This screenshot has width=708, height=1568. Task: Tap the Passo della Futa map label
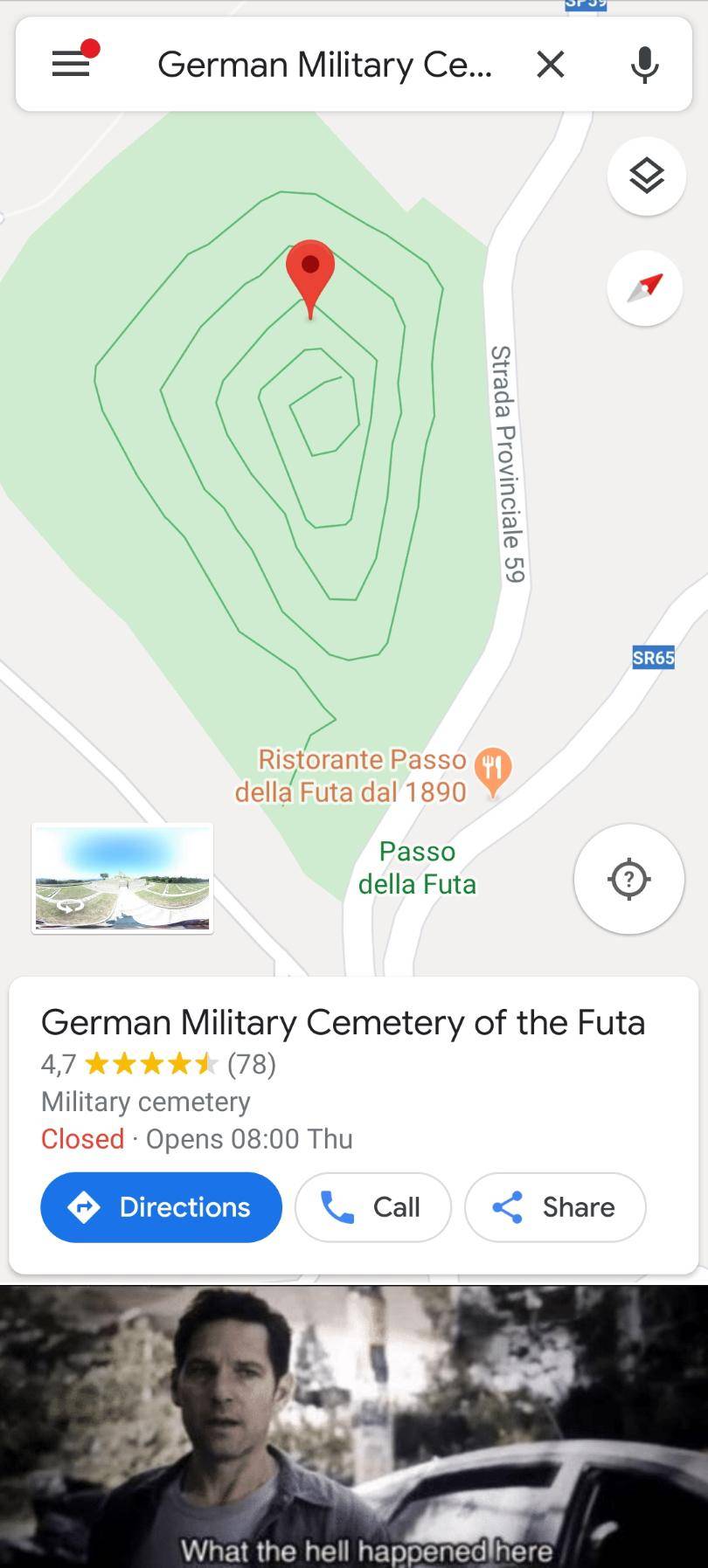click(x=417, y=867)
